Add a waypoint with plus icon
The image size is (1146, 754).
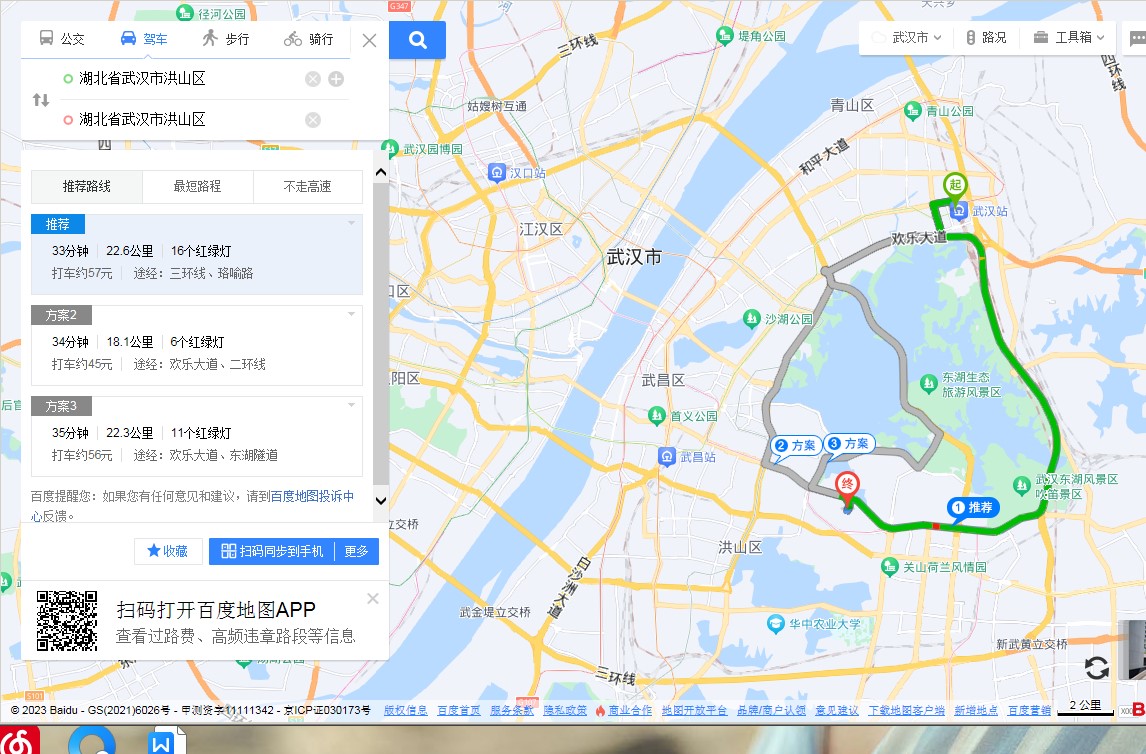(336, 79)
